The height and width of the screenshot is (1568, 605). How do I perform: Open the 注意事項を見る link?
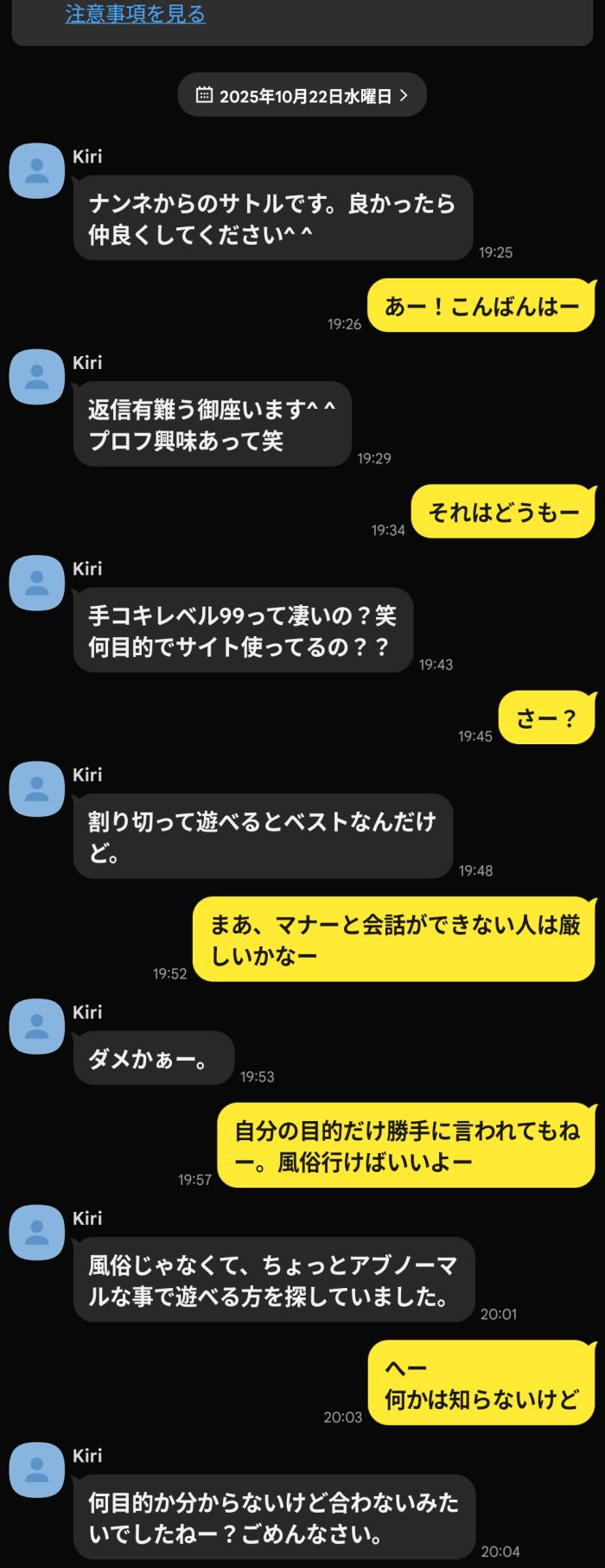point(136,14)
